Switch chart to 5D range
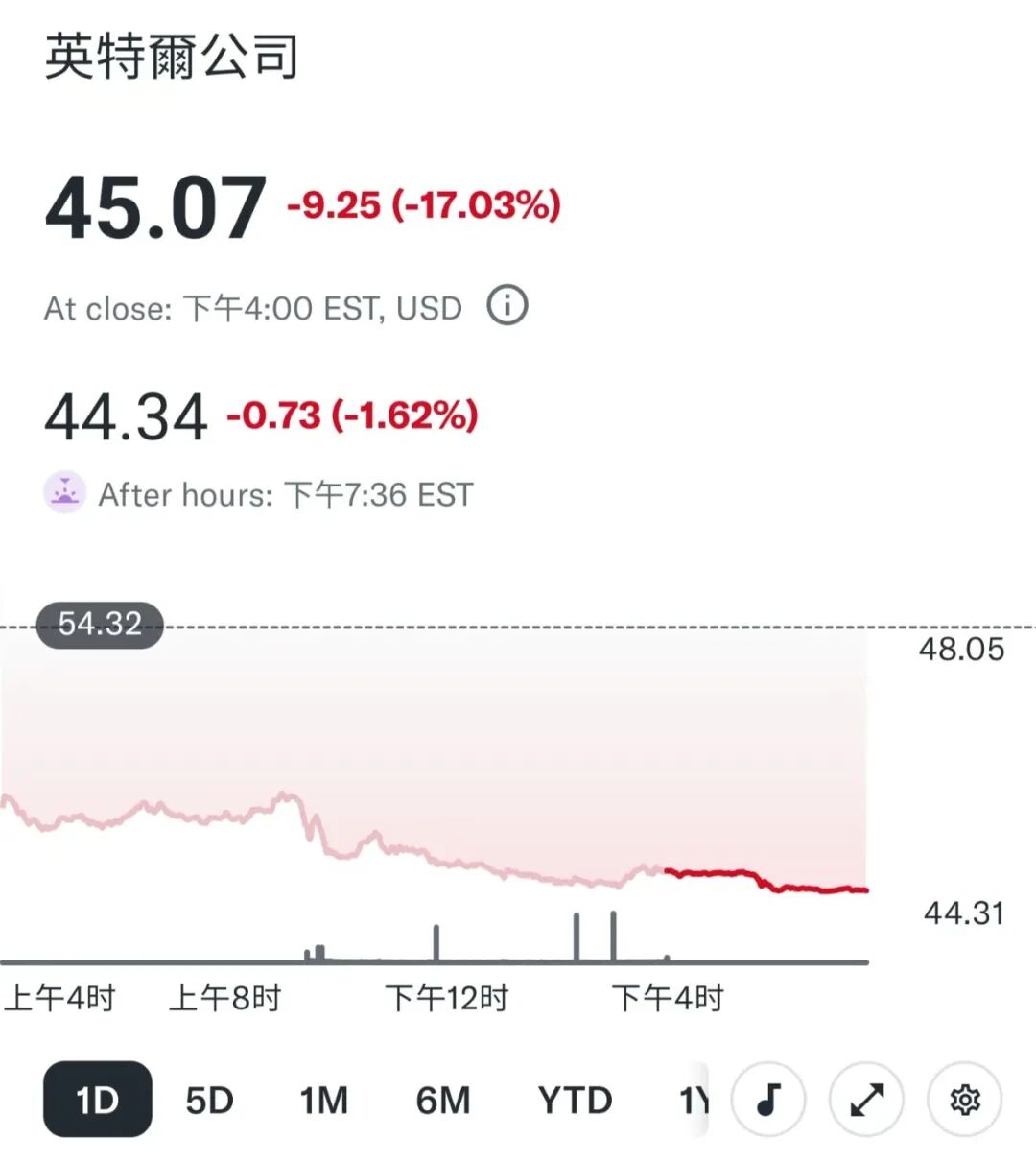The height and width of the screenshot is (1162, 1036). [210, 1100]
